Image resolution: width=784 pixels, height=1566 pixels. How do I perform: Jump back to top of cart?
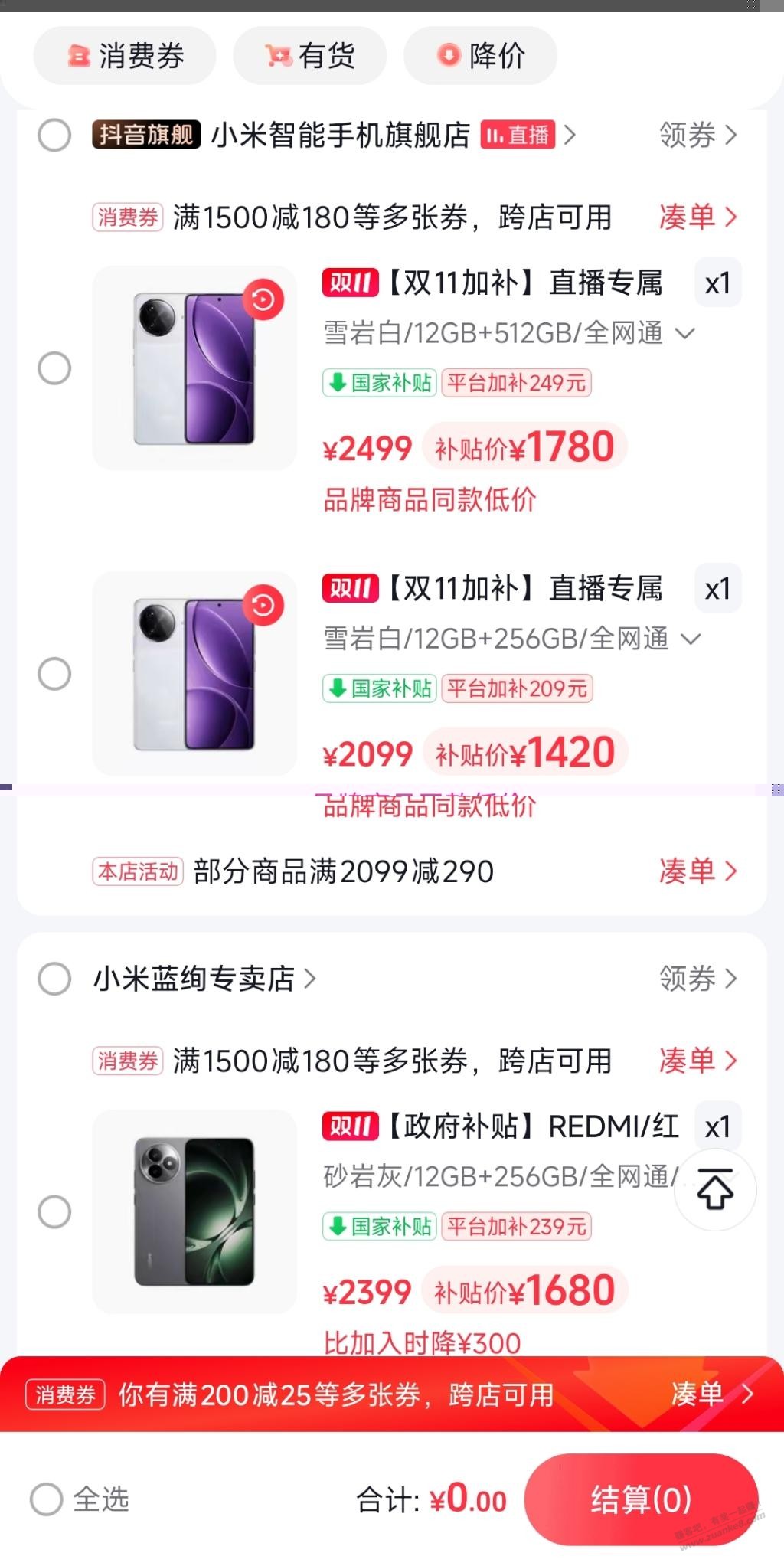(x=715, y=1189)
